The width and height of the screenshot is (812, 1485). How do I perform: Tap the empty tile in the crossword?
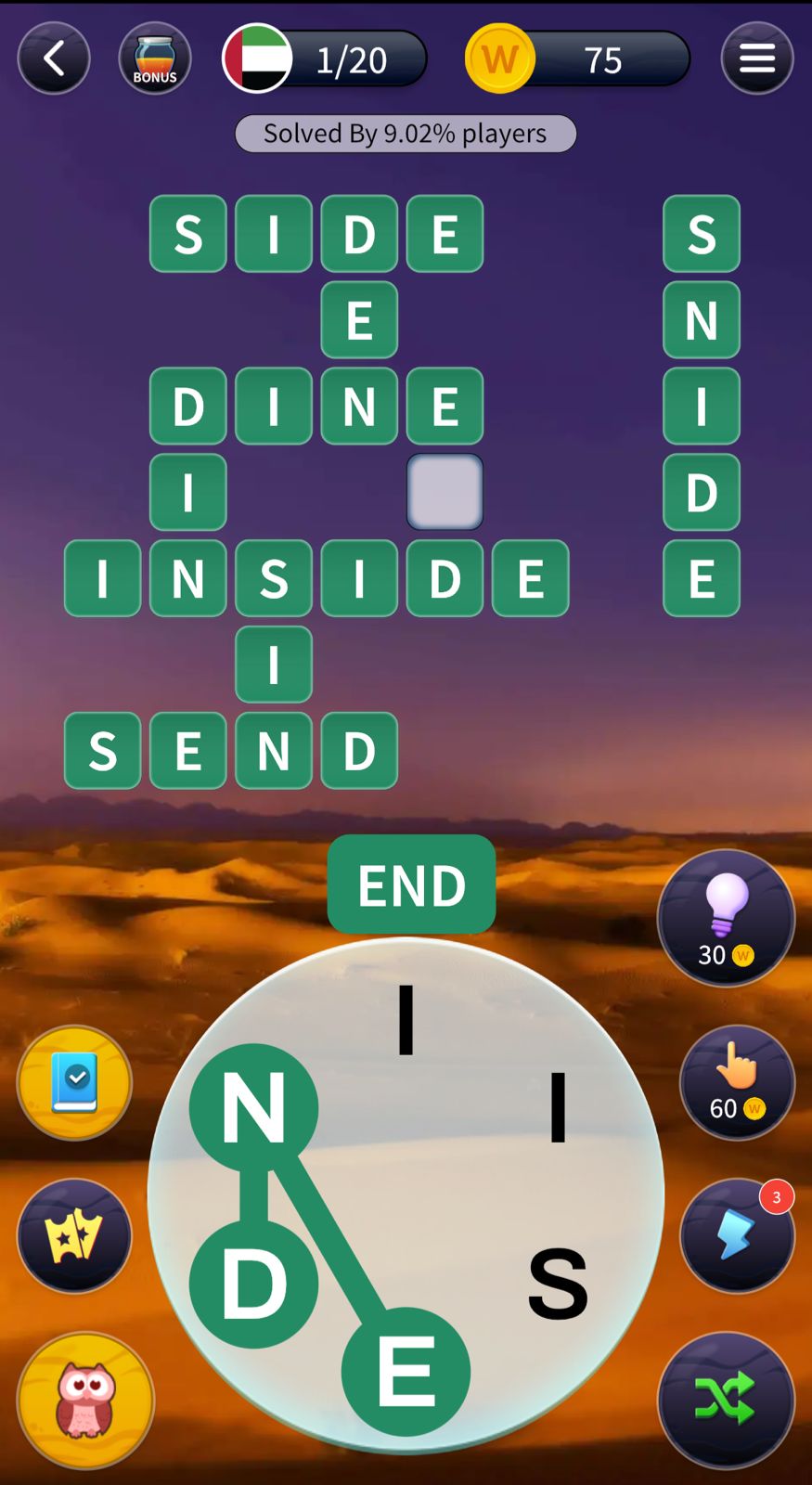coord(445,492)
